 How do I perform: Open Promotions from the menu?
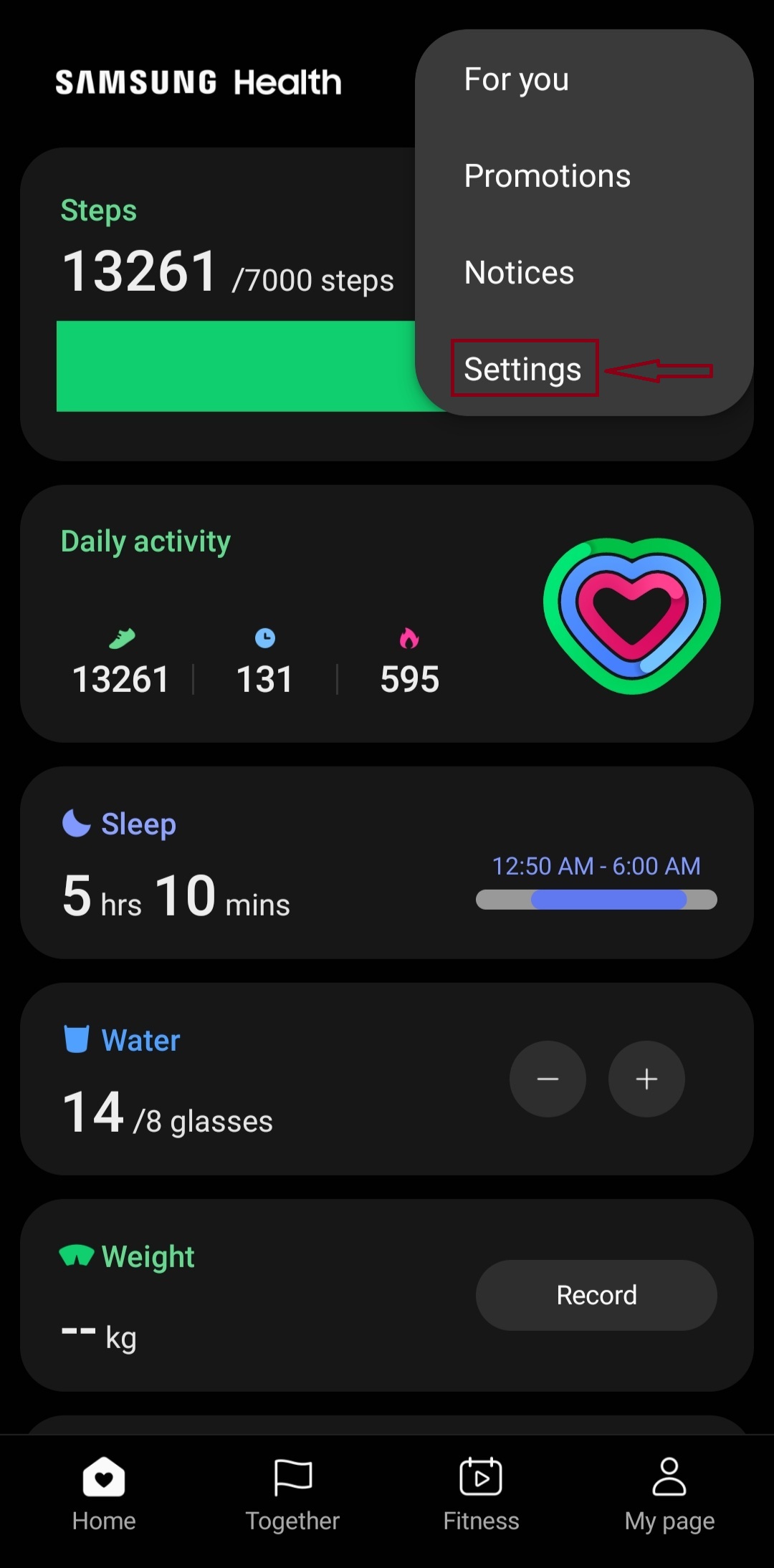click(x=547, y=176)
